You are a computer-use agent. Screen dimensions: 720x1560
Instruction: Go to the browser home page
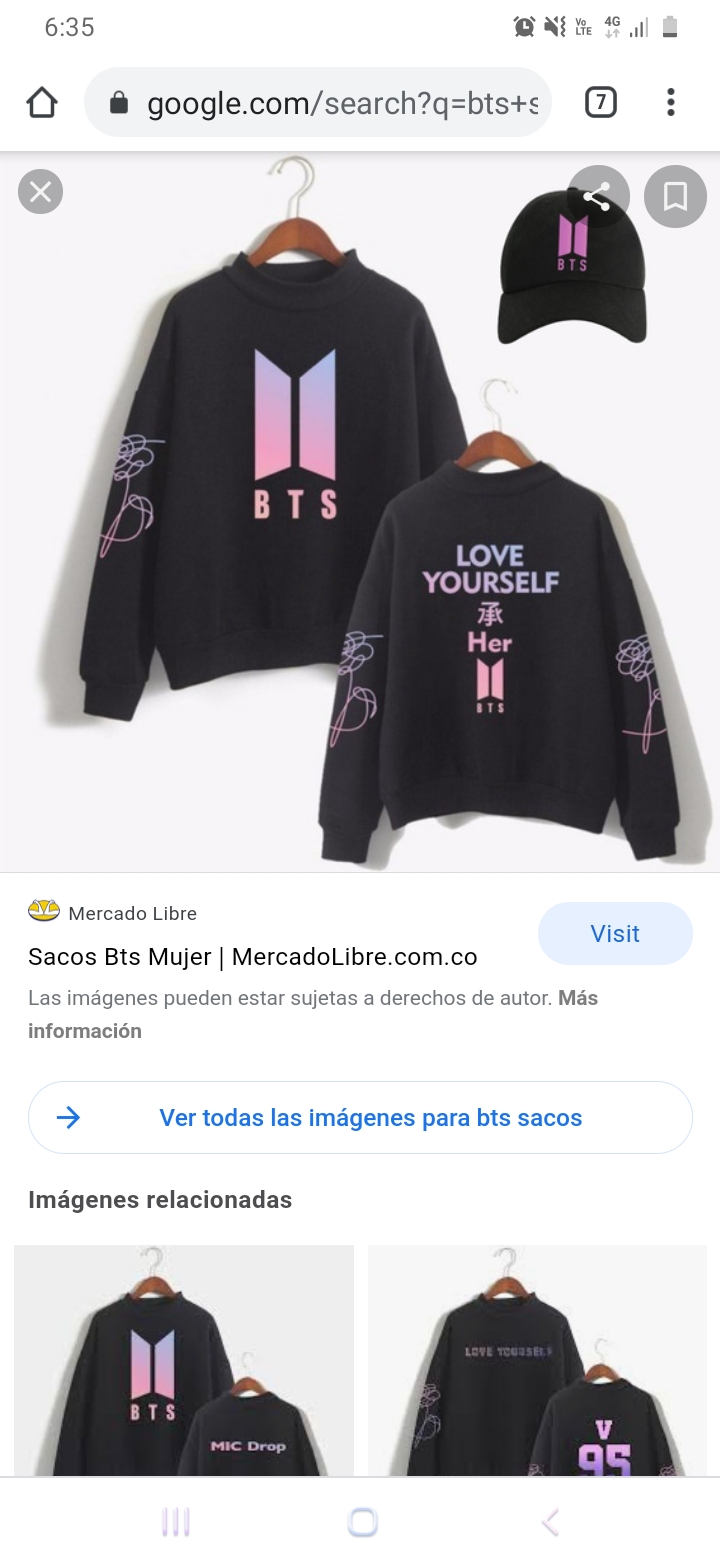(42, 102)
